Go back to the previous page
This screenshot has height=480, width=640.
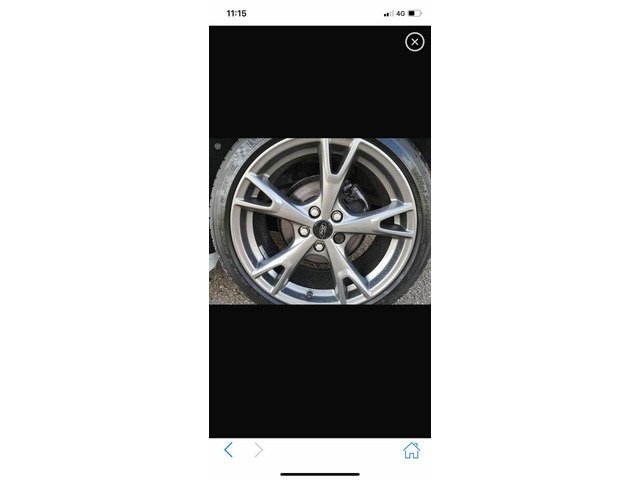tap(228, 450)
